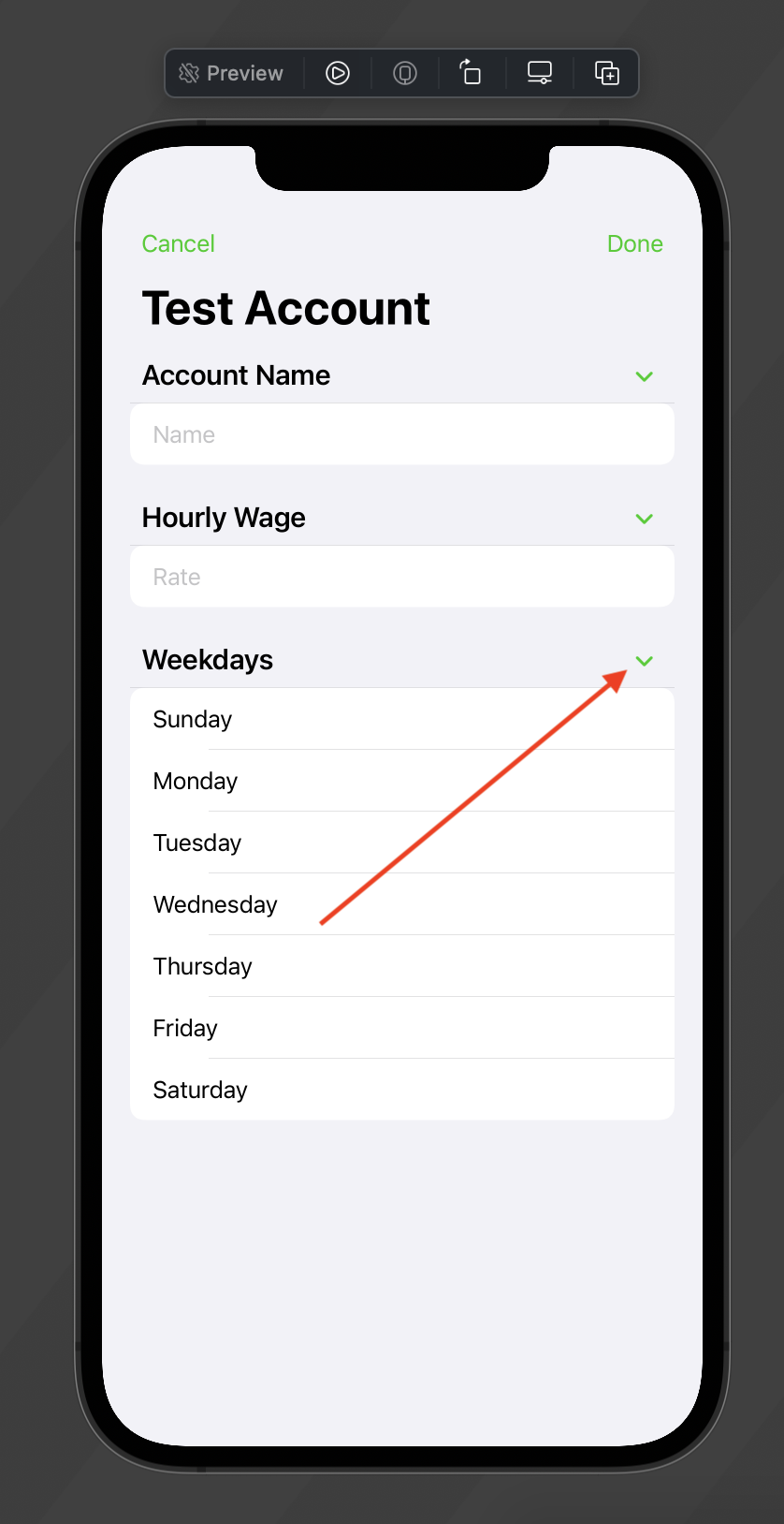784x1524 pixels.
Task: Cancel editing the test account
Action: pyautogui.click(x=178, y=243)
